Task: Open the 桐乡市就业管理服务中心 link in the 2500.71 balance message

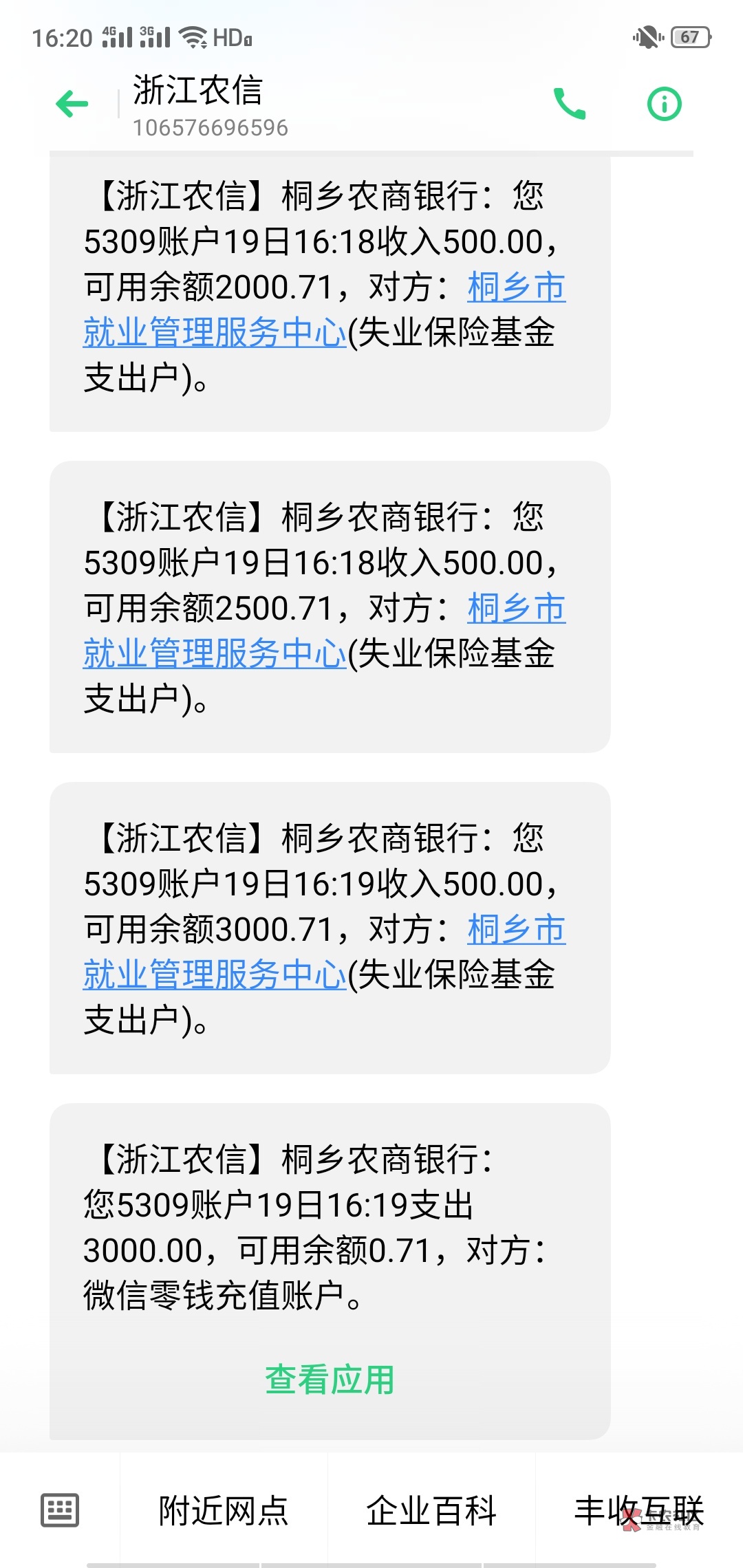Action: click(215, 654)
